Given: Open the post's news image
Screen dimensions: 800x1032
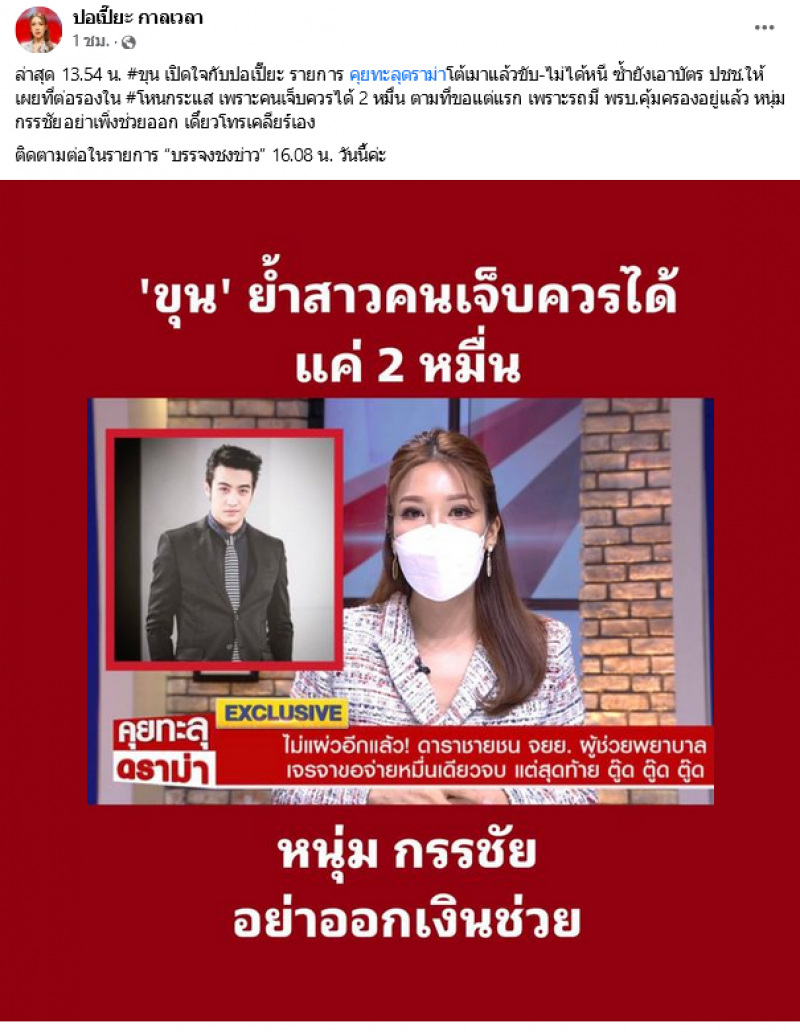Looking at the screenshot, I should click(400, 600).
